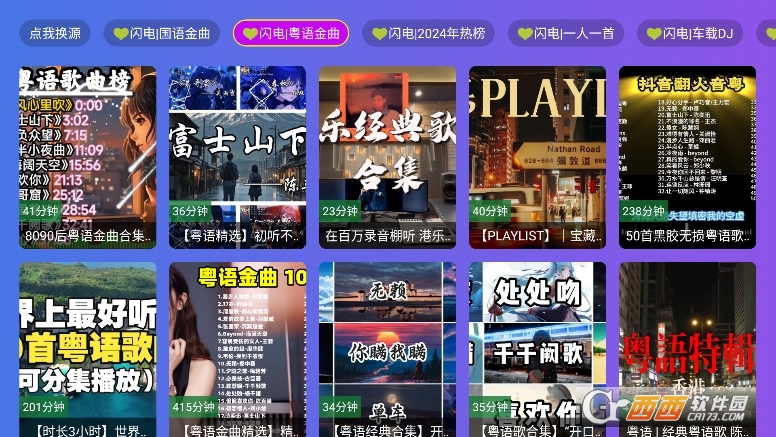Switch to the 闪电|国语金曲 tab
This screenshot has height=437, width=776.
pyautogui.click(x=162, y=33)
